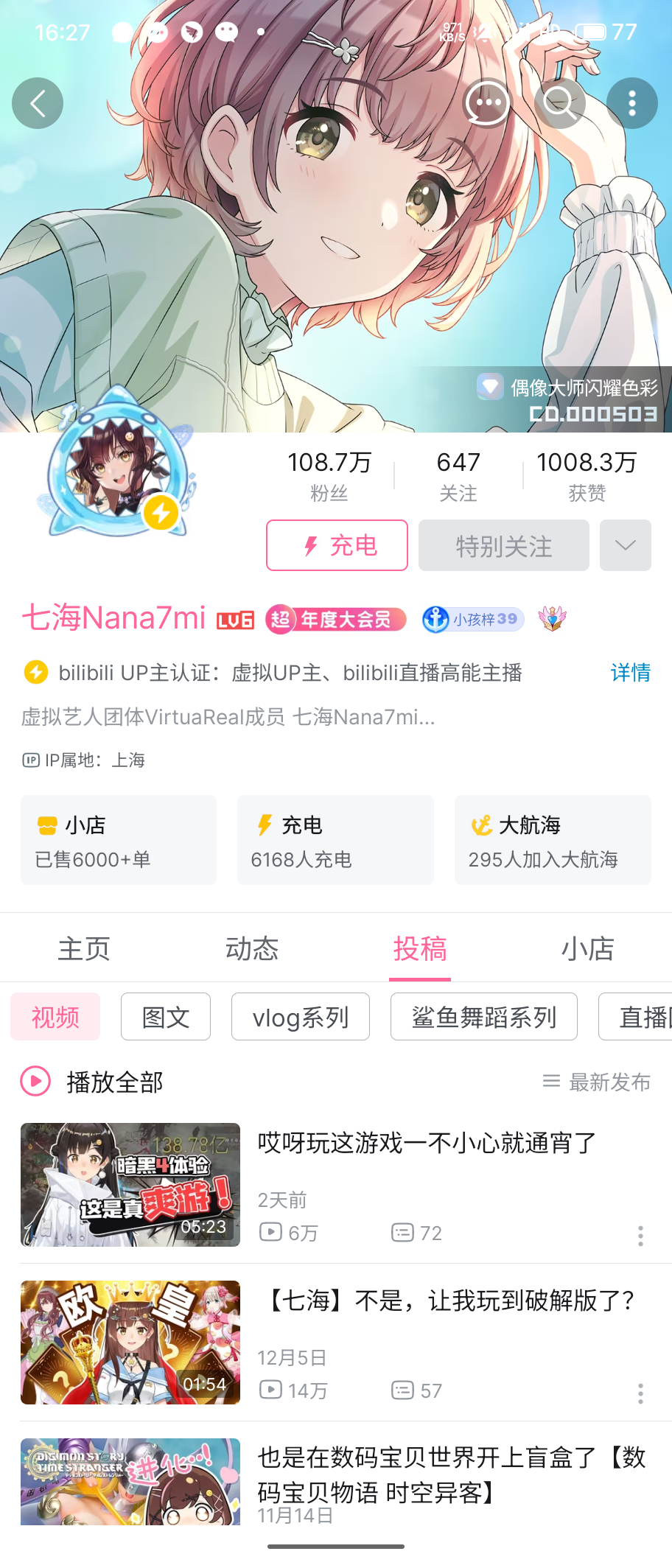Switch to the 主页 tab

click(84, 948)
